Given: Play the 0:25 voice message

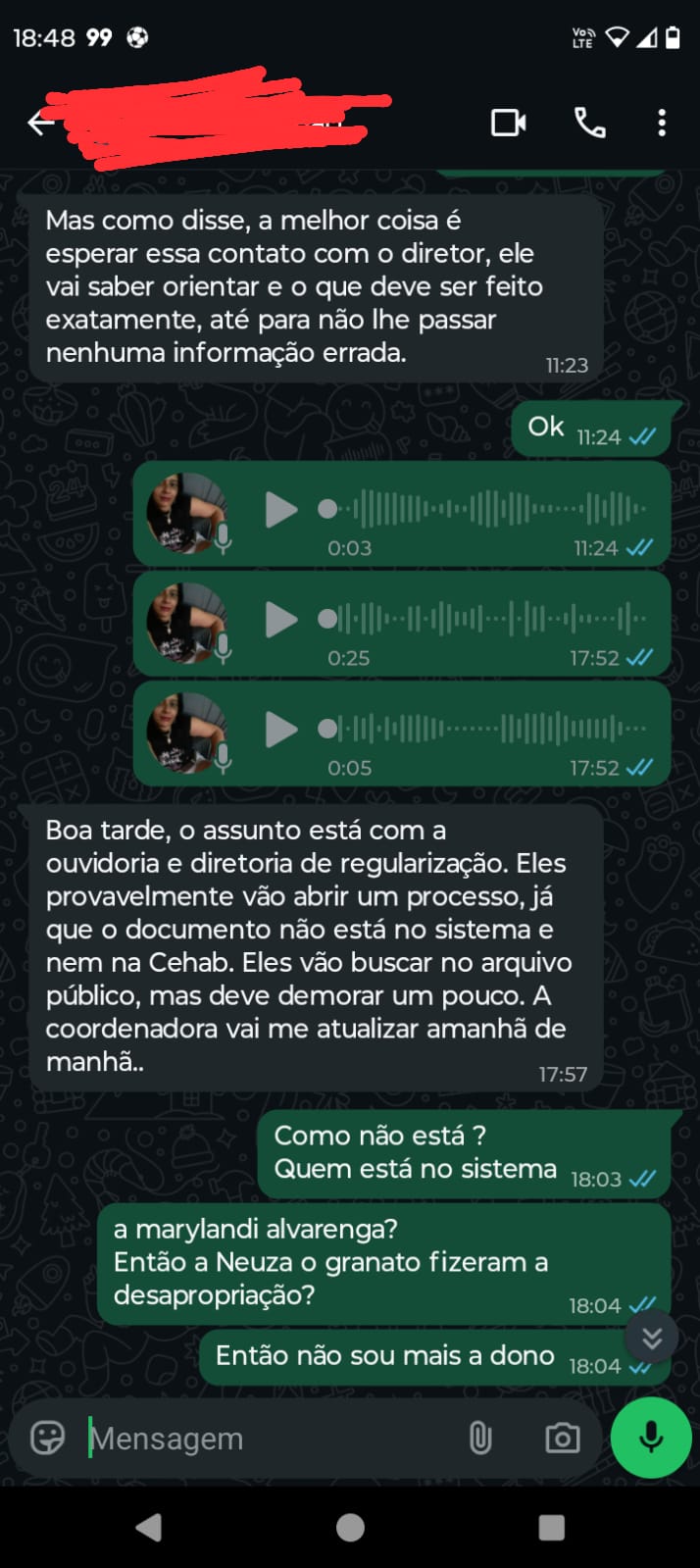Looking at the screenshot, I should [x=281, y=619].
